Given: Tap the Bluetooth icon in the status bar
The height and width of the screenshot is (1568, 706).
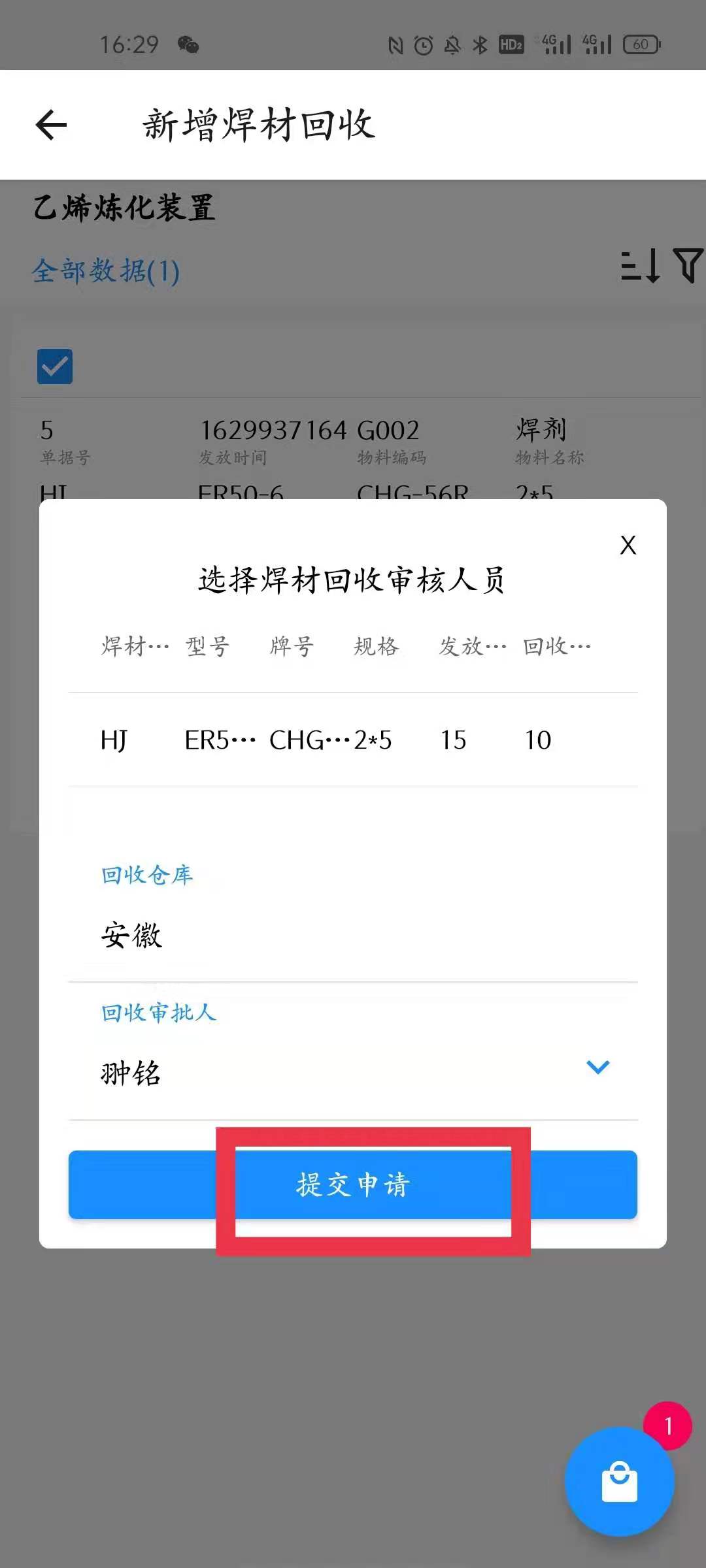Looking at the screenshot, I should [x=479, y=44].
